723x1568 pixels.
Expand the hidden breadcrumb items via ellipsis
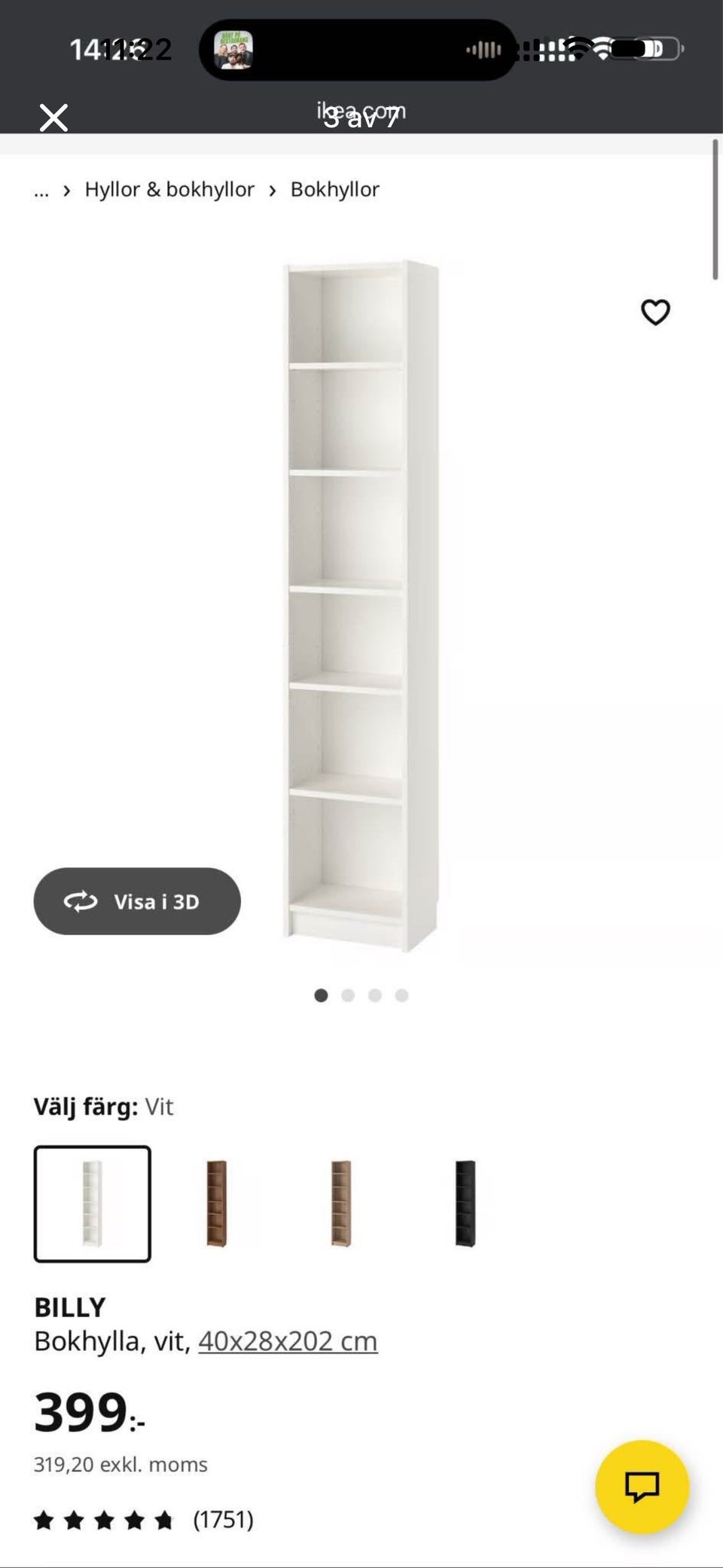[x=41, y=190]
